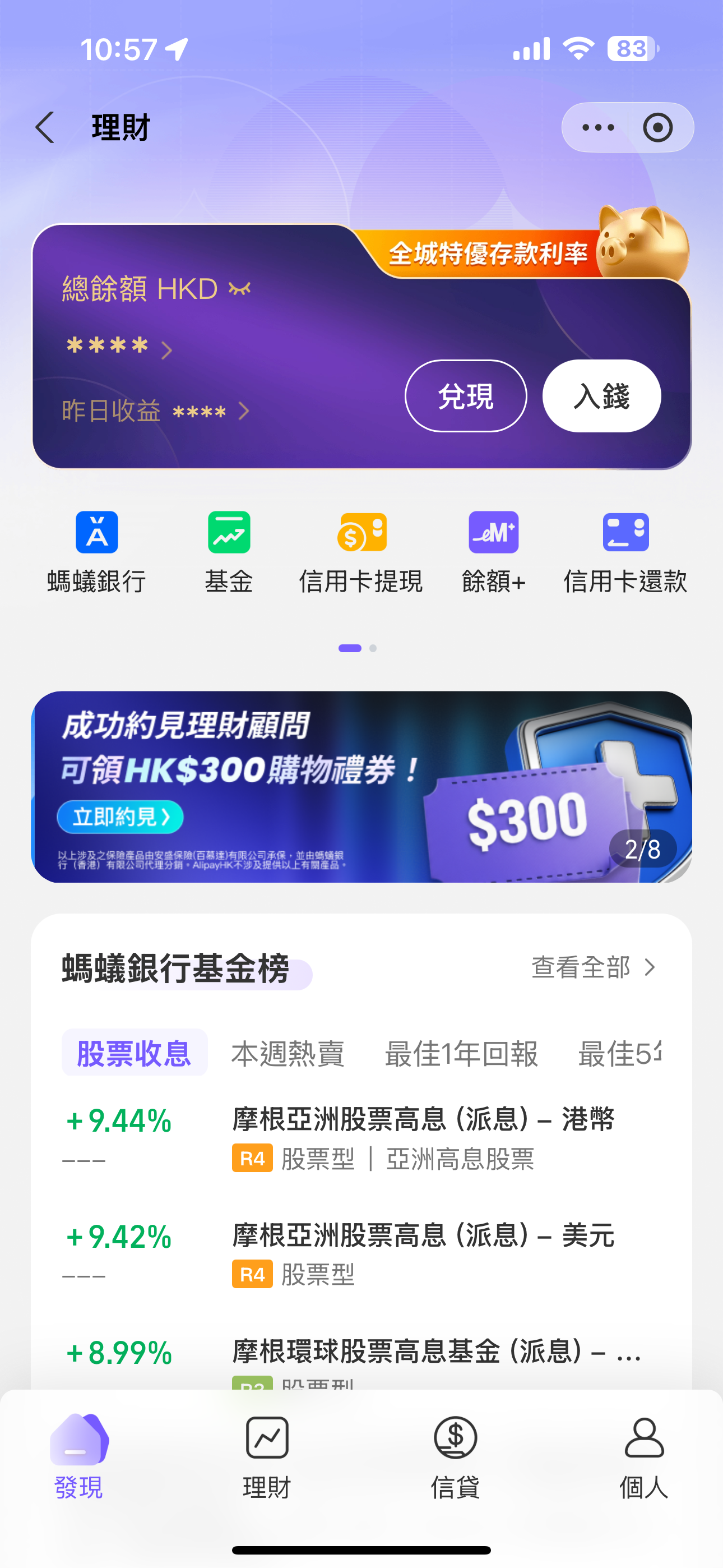723x1568 pixels.
Task: Tap the 入錢 button to add money
Action: click(601, 396)
